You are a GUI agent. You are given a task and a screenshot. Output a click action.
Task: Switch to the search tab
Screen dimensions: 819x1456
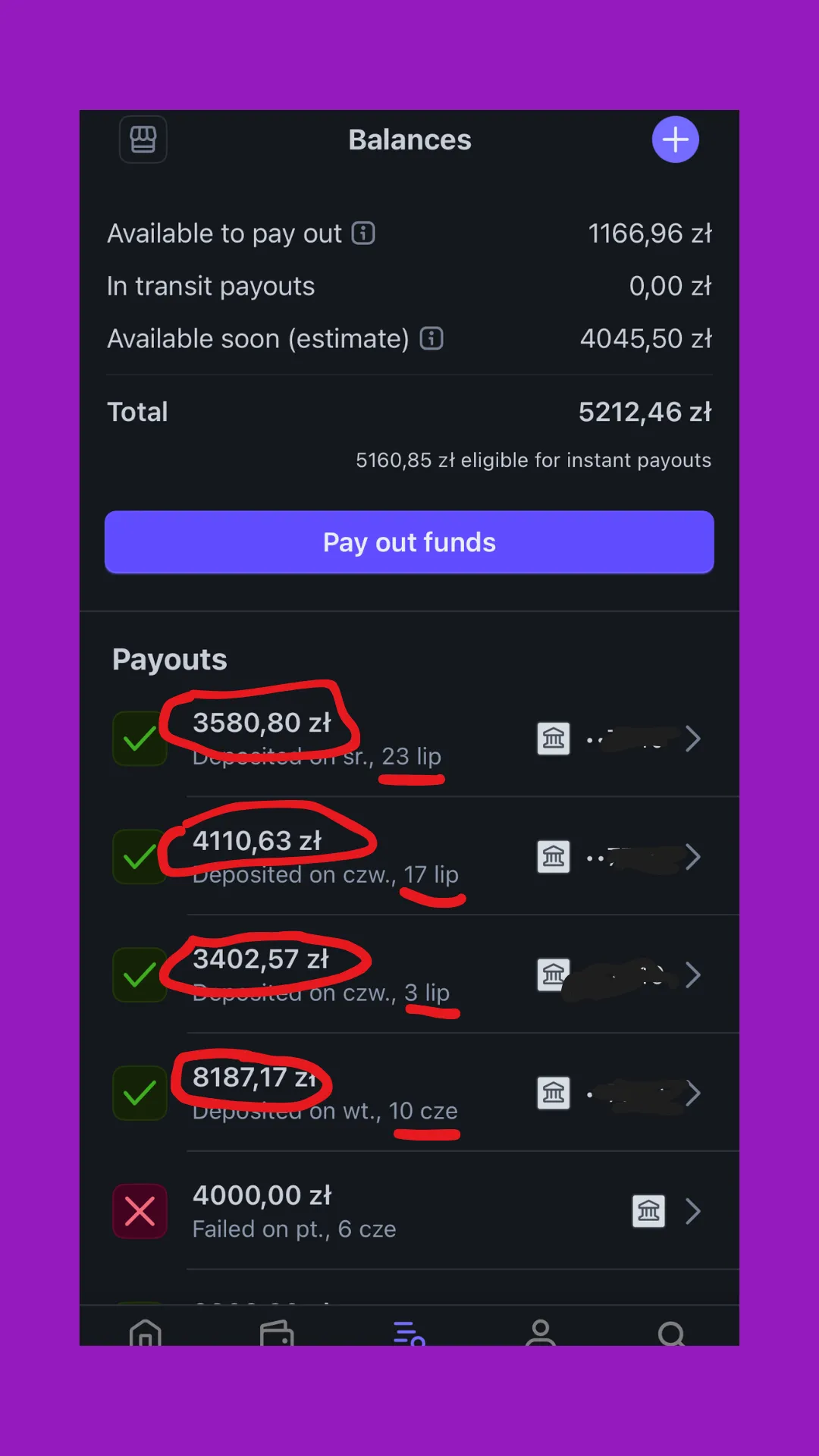coord(672,1332)
